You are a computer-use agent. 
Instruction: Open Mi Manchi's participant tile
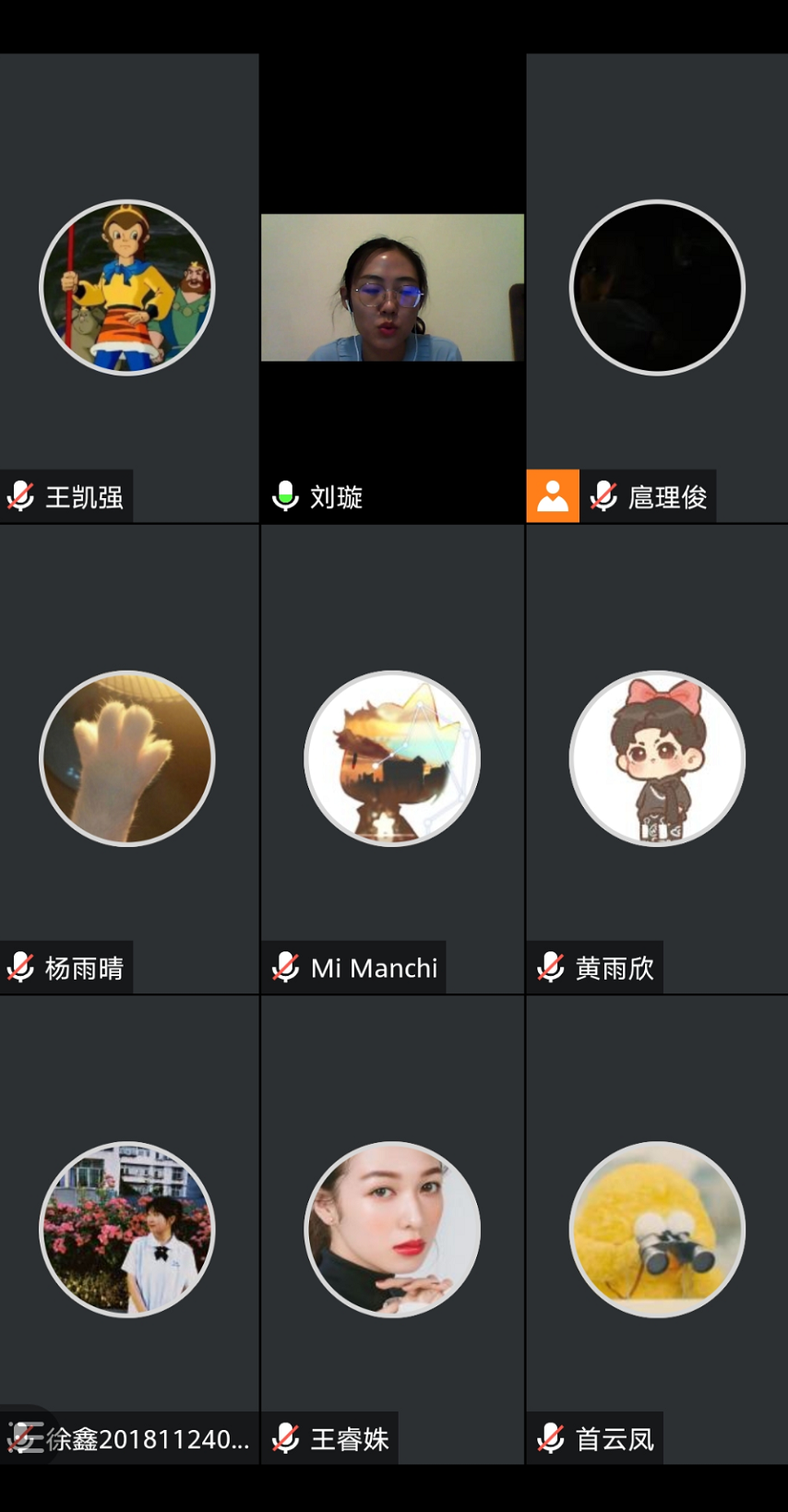(x=392, y=758)
